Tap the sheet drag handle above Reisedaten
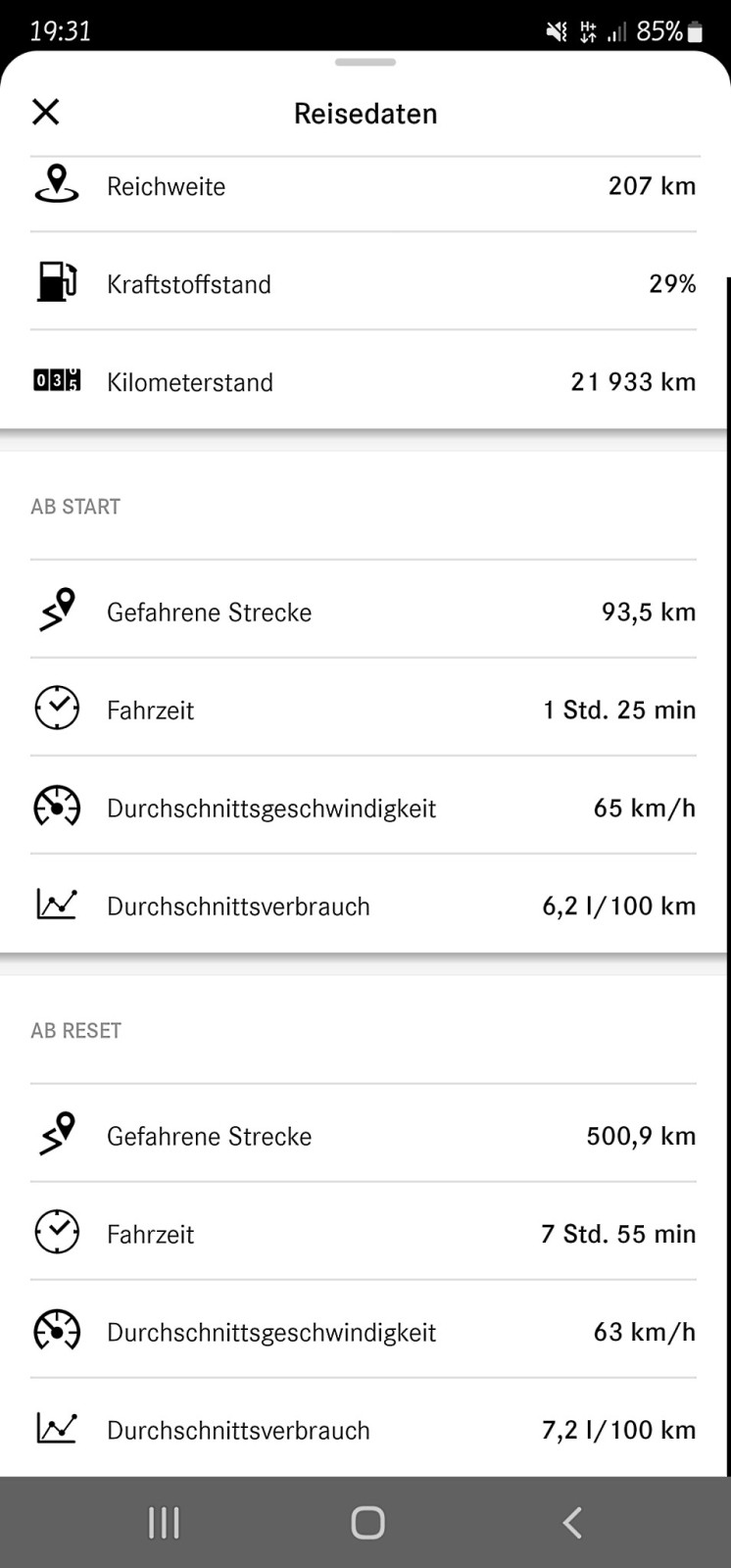 (365, 61)
